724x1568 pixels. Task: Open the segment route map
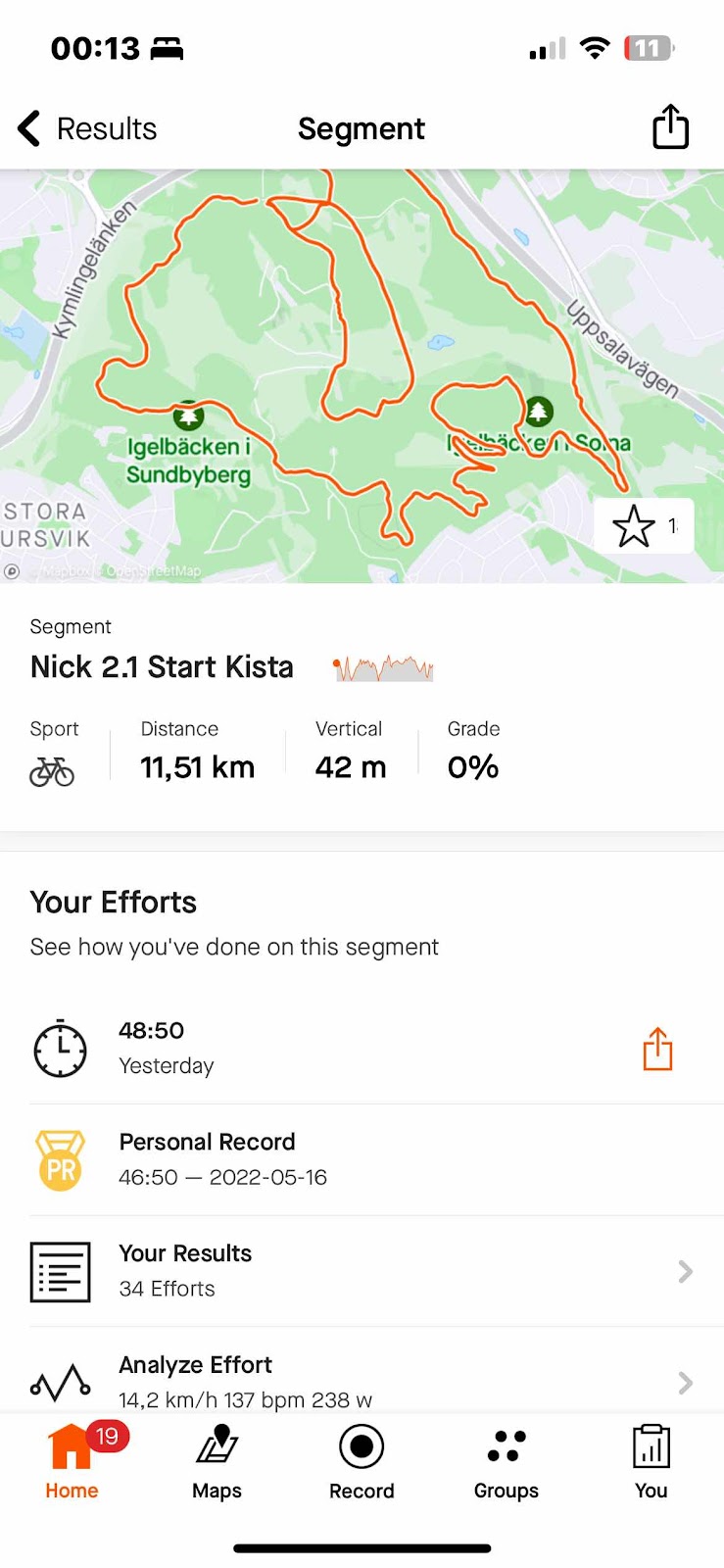[362, 376]
